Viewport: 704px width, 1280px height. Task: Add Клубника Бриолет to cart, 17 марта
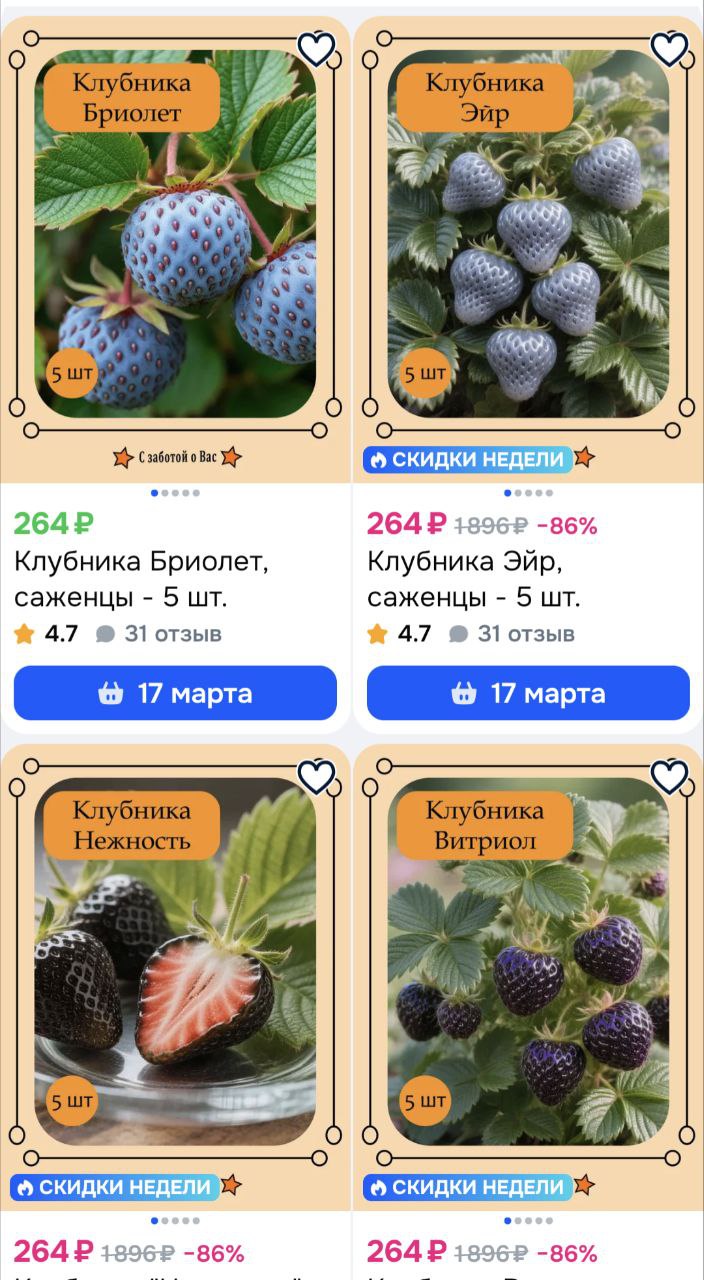point(175,693)
